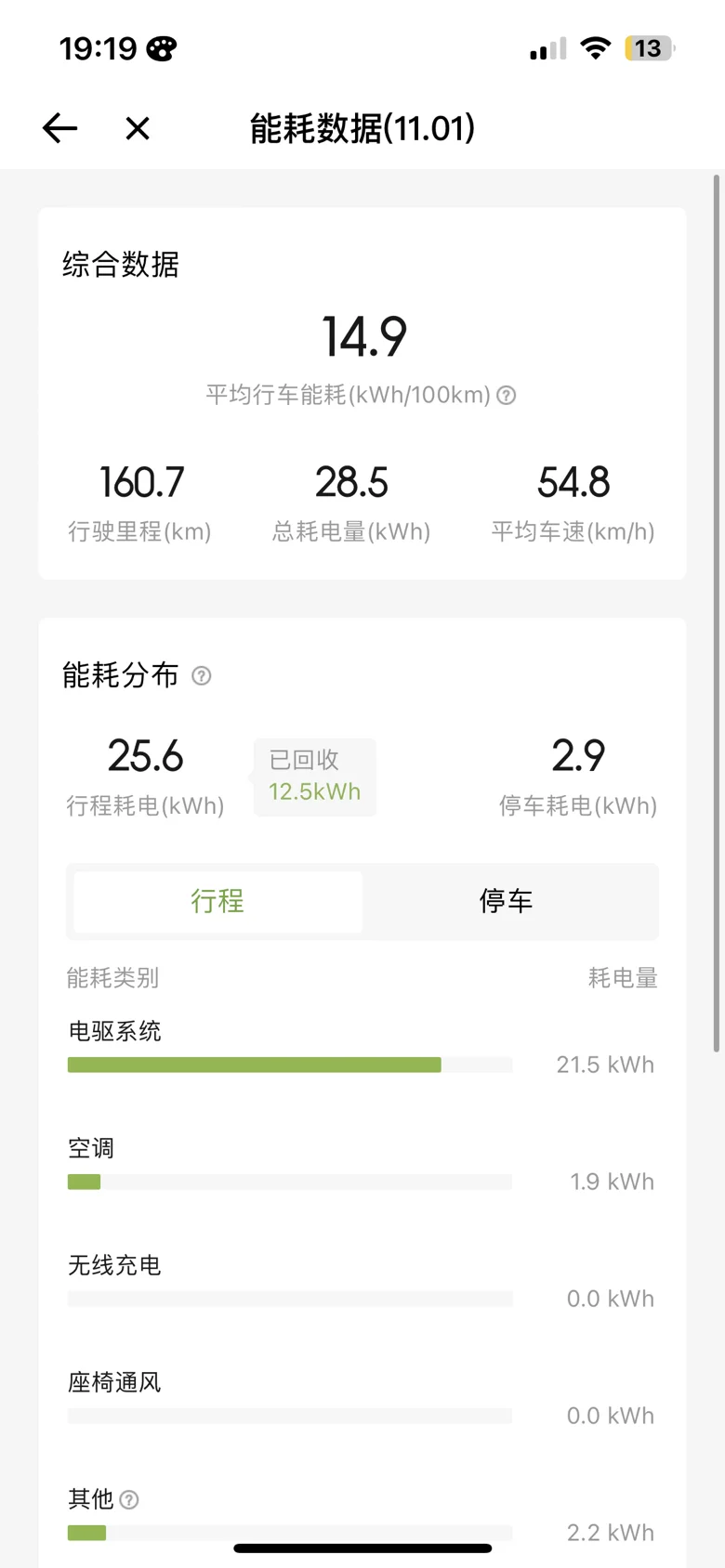Switch to the 停车 tab
Image resolution: width=725 pixels, height=1568 pixels.
coord(506,901)
